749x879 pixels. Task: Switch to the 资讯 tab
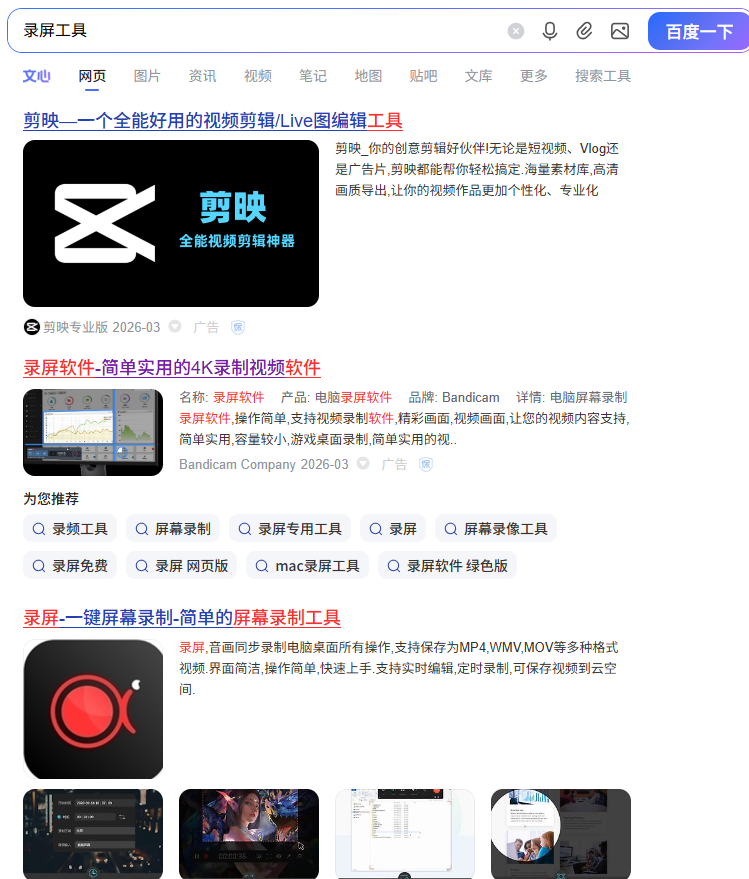tap(202, 76)
